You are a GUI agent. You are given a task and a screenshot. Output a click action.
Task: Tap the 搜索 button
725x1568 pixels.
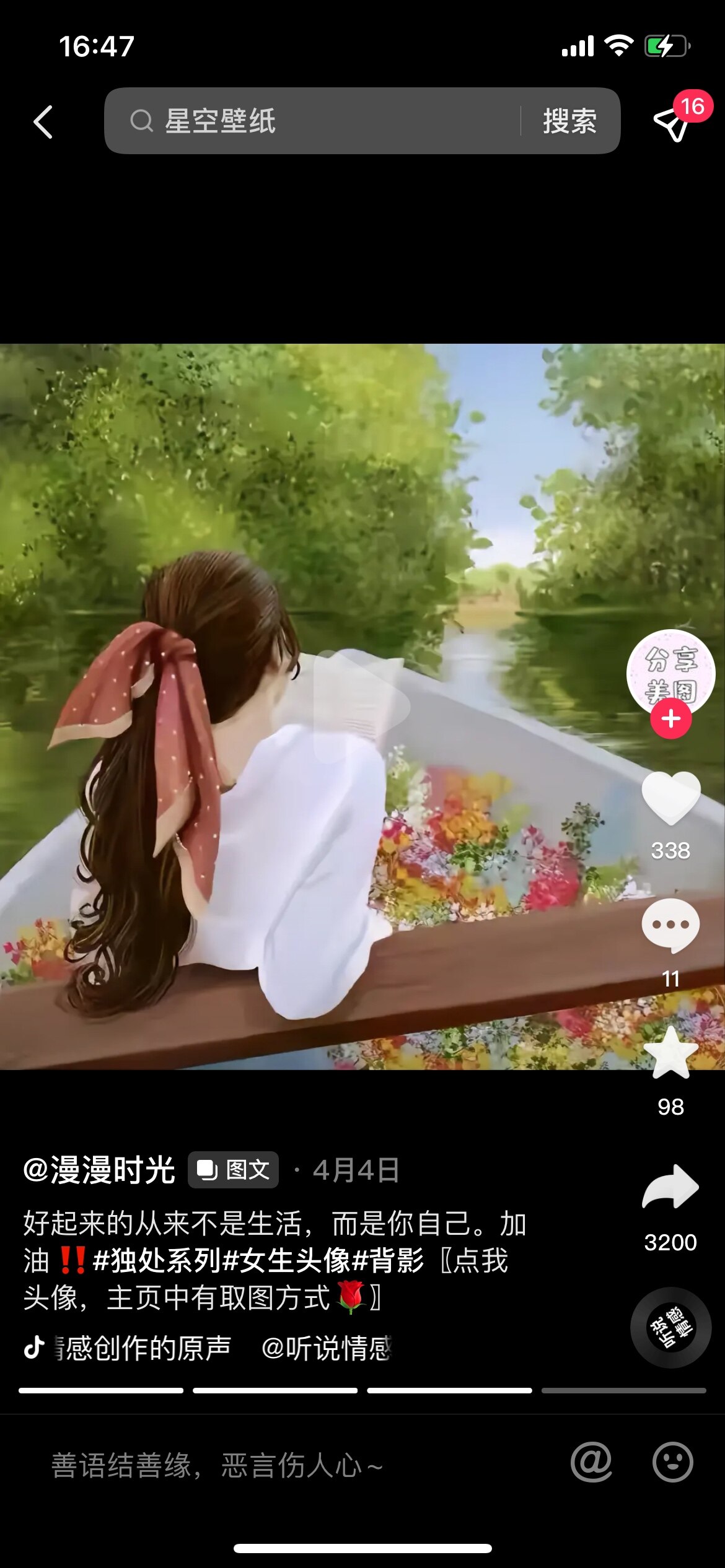click(x=569, y=121)
